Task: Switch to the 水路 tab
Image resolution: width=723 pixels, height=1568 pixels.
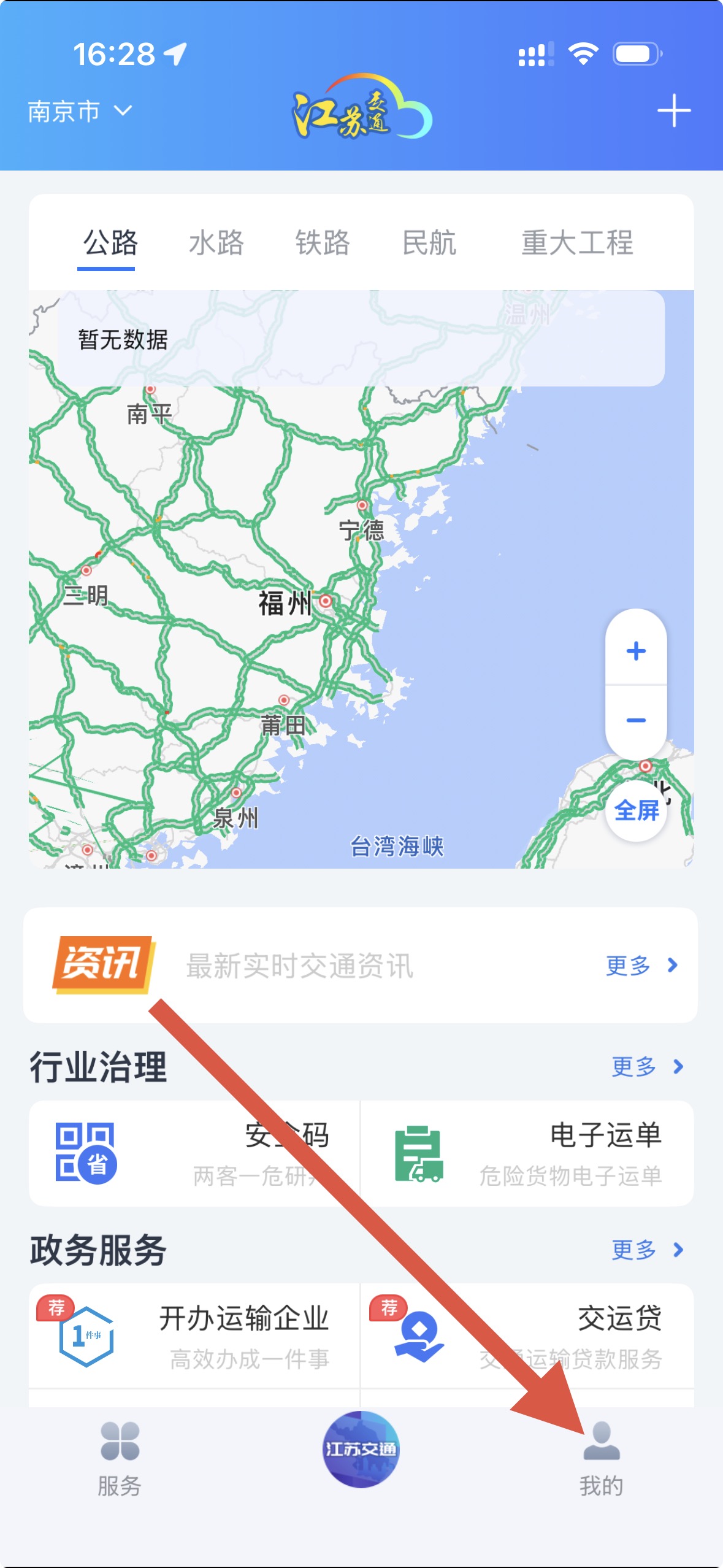Action: 216,243
